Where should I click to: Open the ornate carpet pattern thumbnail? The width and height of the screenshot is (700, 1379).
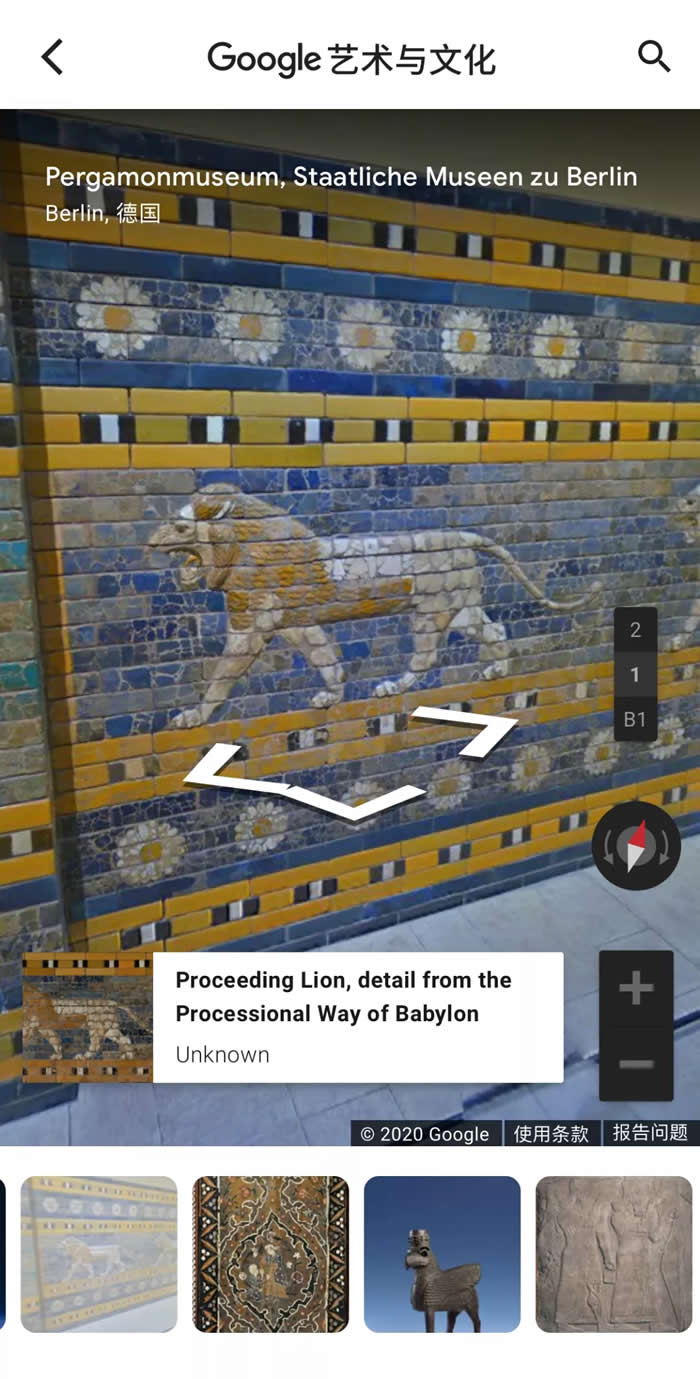[271, 1254]
